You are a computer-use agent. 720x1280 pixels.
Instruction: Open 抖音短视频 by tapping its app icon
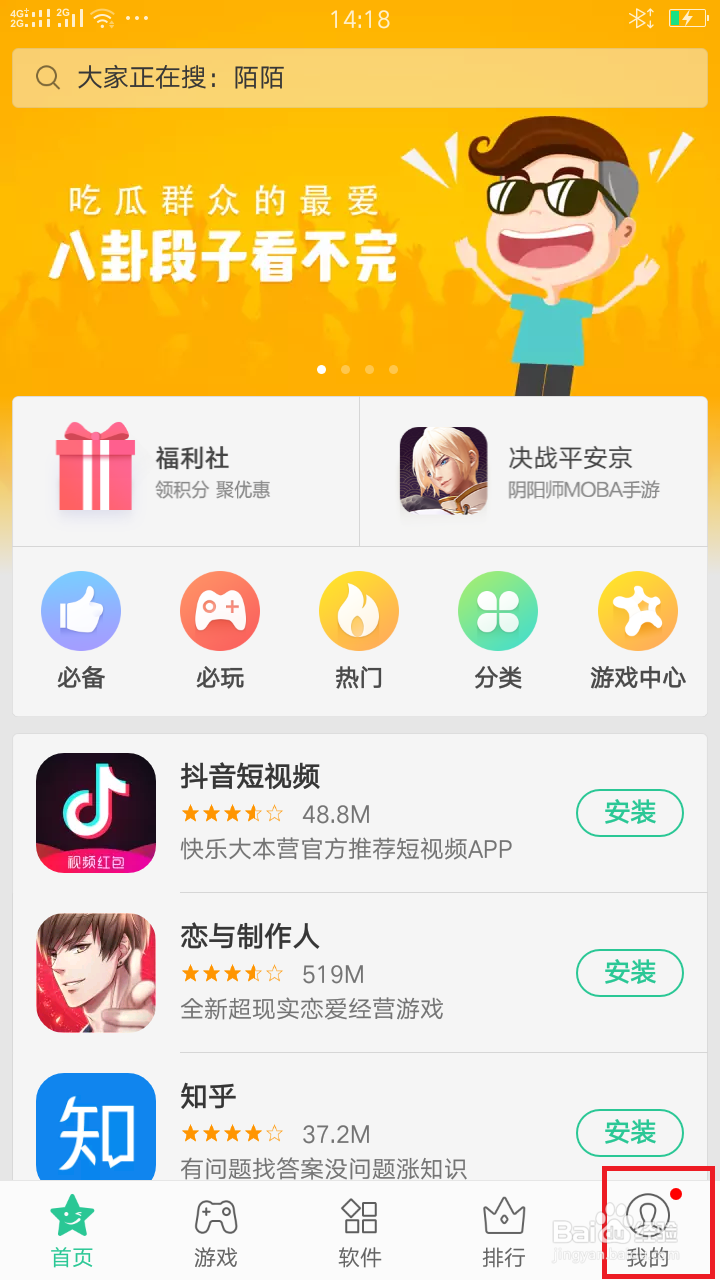[x=95, y=812]
